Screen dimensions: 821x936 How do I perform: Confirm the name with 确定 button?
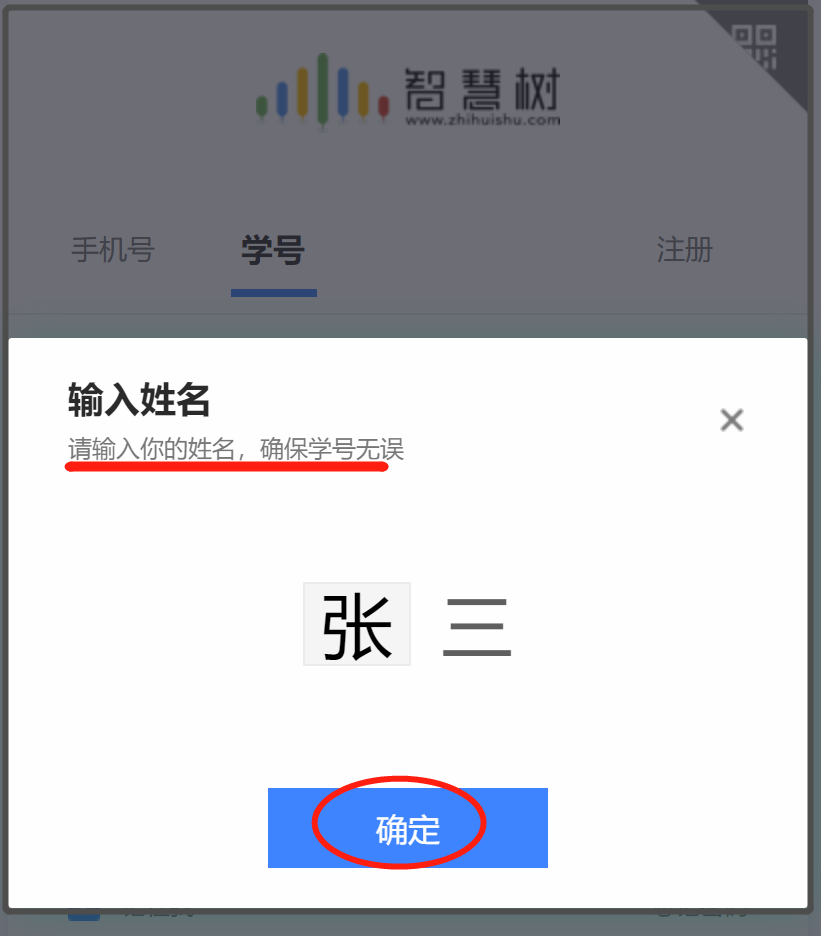(x=407, y=828)
